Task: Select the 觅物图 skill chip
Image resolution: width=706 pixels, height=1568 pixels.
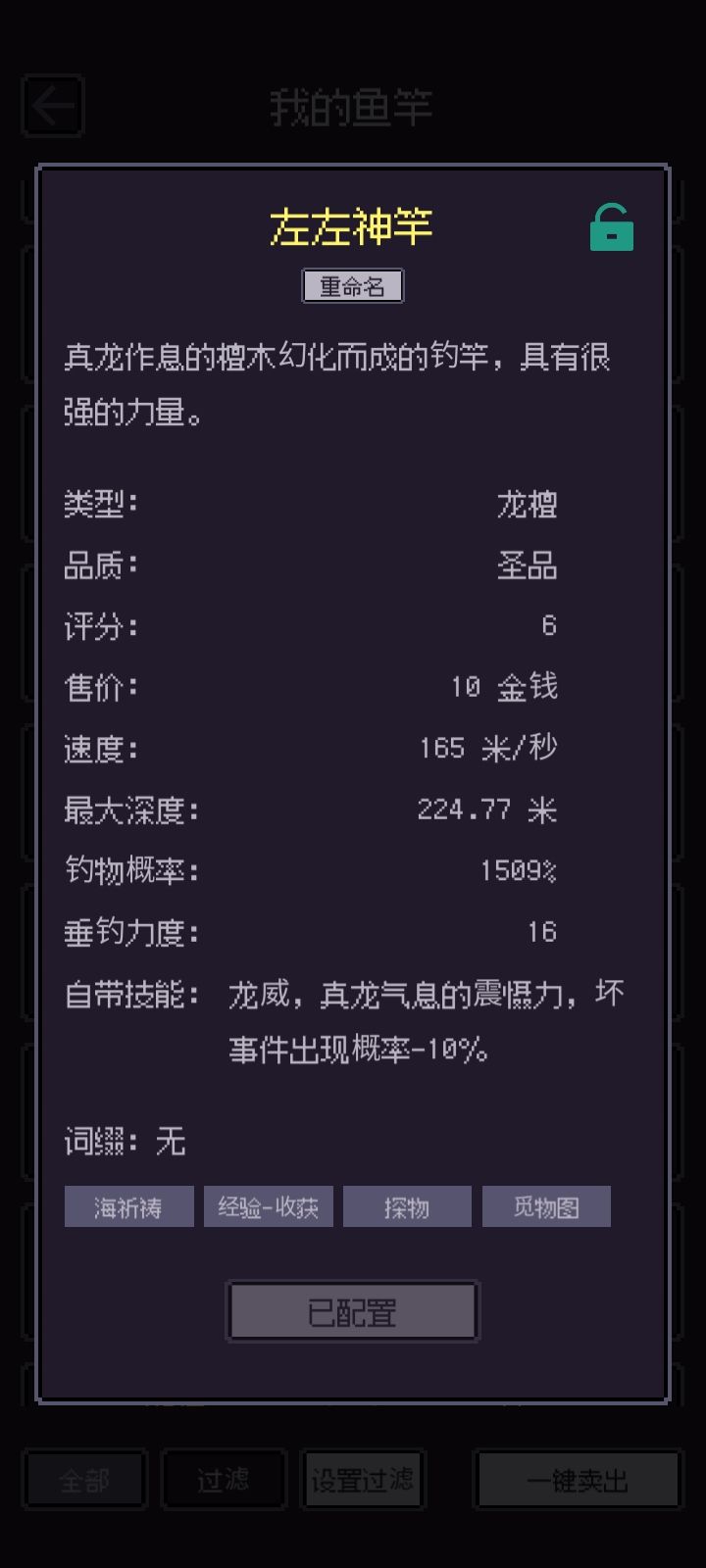Action: [546, 1206]
